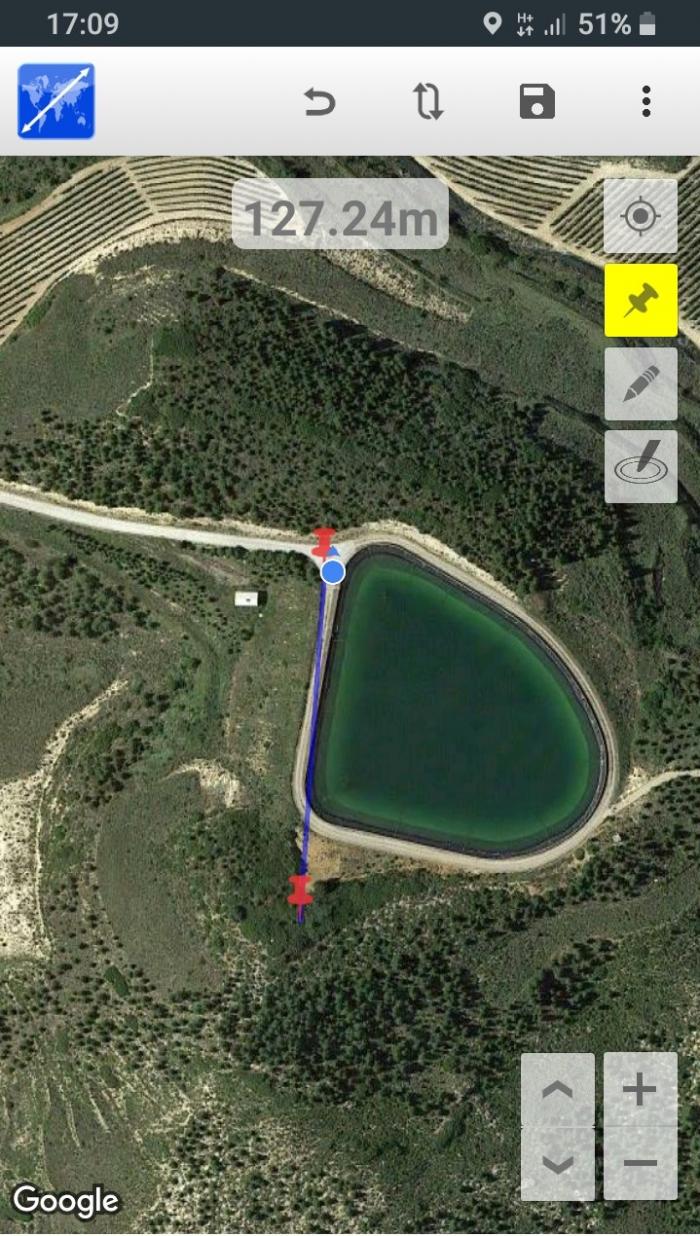The image size is (700, 1236).
Task: Tap the top red pin marker
Action: point(323,542)
